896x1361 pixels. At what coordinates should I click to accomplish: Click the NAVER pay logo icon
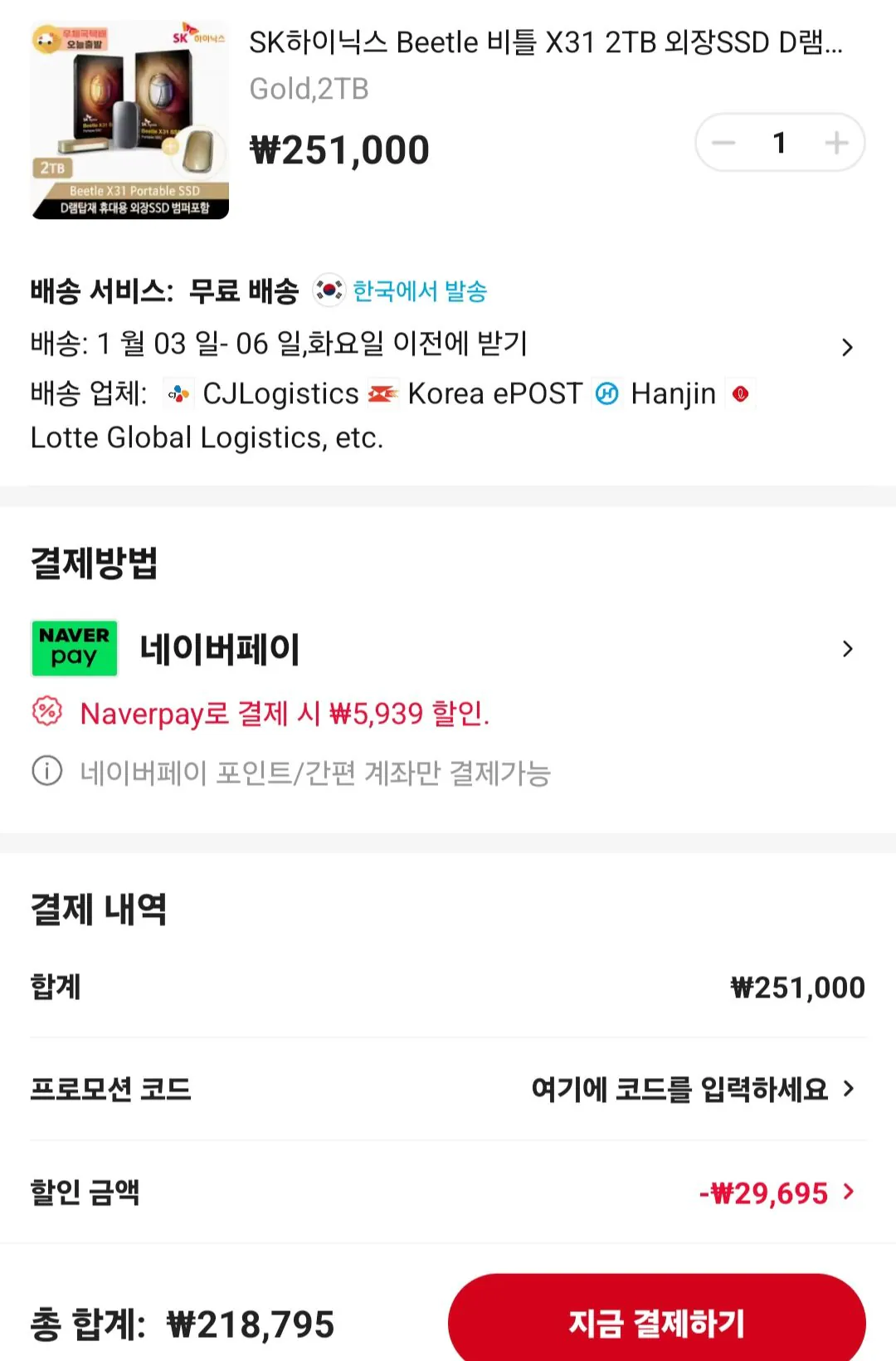pos(74,649)
